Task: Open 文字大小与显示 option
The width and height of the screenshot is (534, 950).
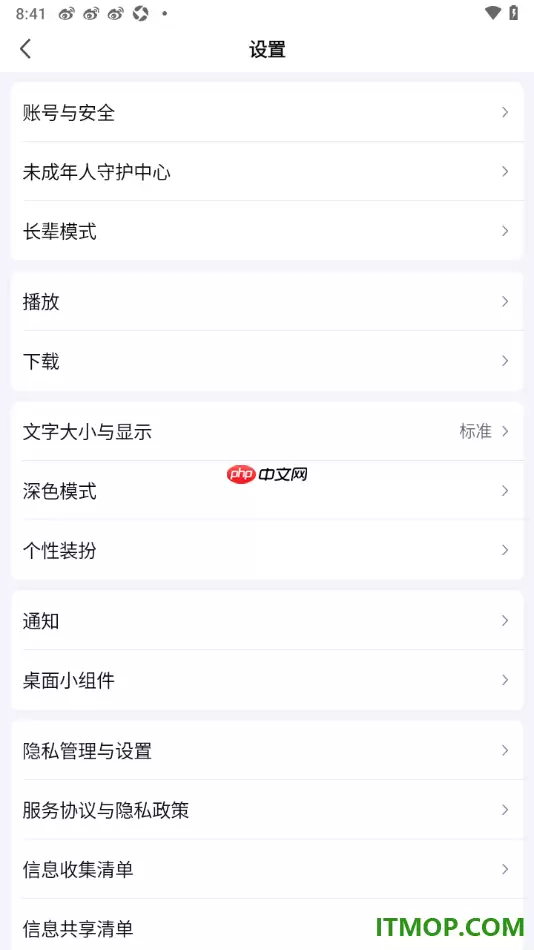Action: tap(267, 431)
